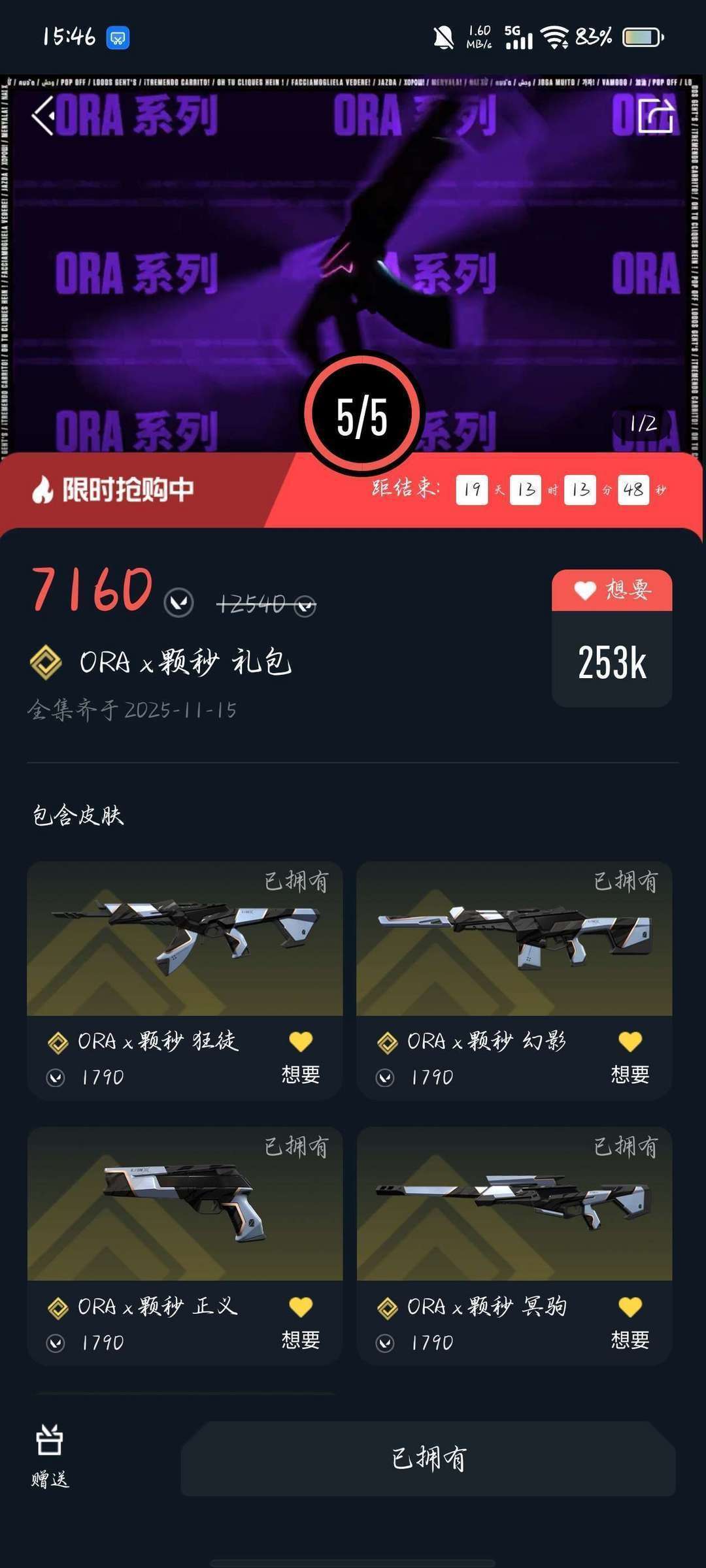Tap the purple ORA 系列 video banner

353,261
